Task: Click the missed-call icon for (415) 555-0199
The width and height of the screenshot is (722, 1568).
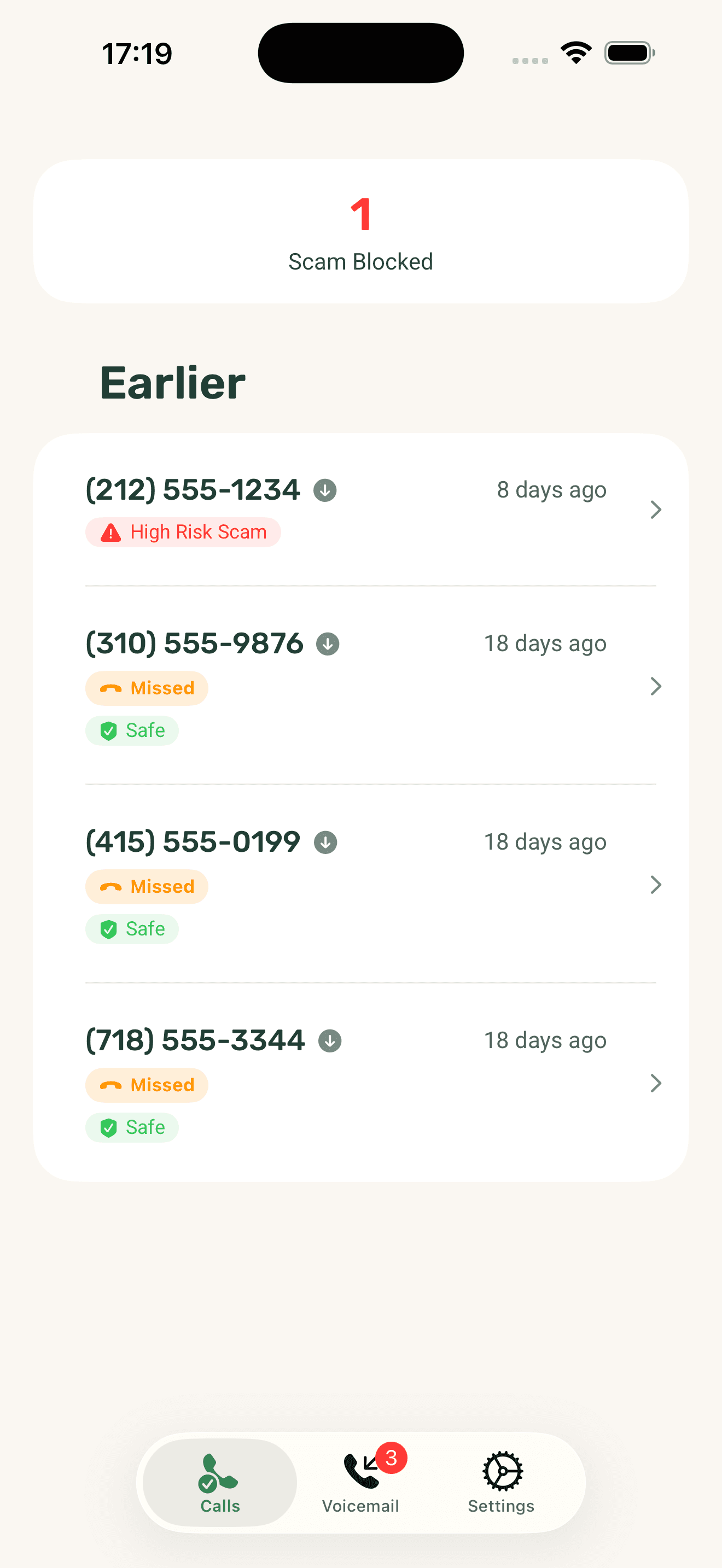Action: [112, 886]
